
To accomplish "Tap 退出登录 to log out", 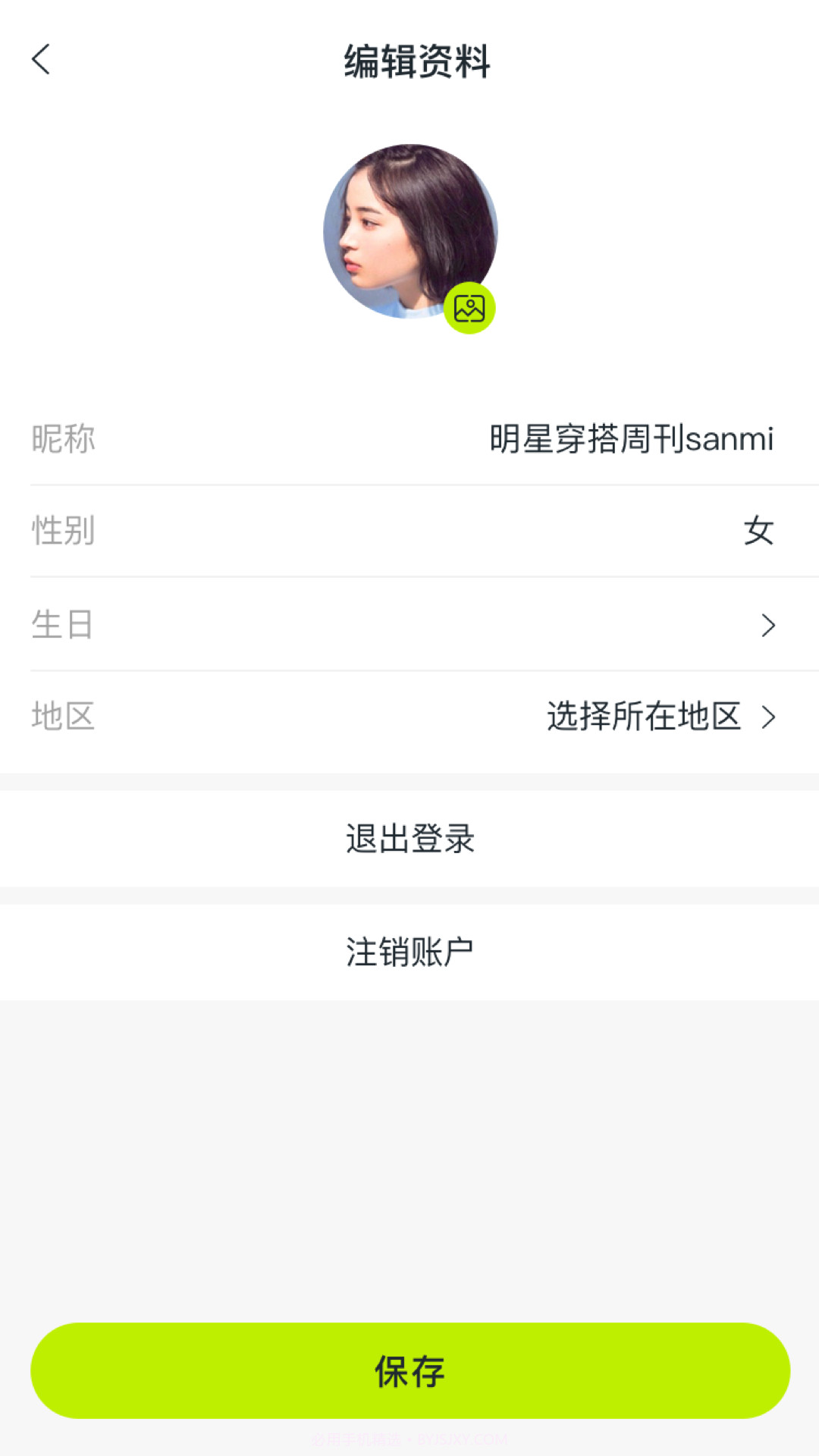I will tap(409, 839).
